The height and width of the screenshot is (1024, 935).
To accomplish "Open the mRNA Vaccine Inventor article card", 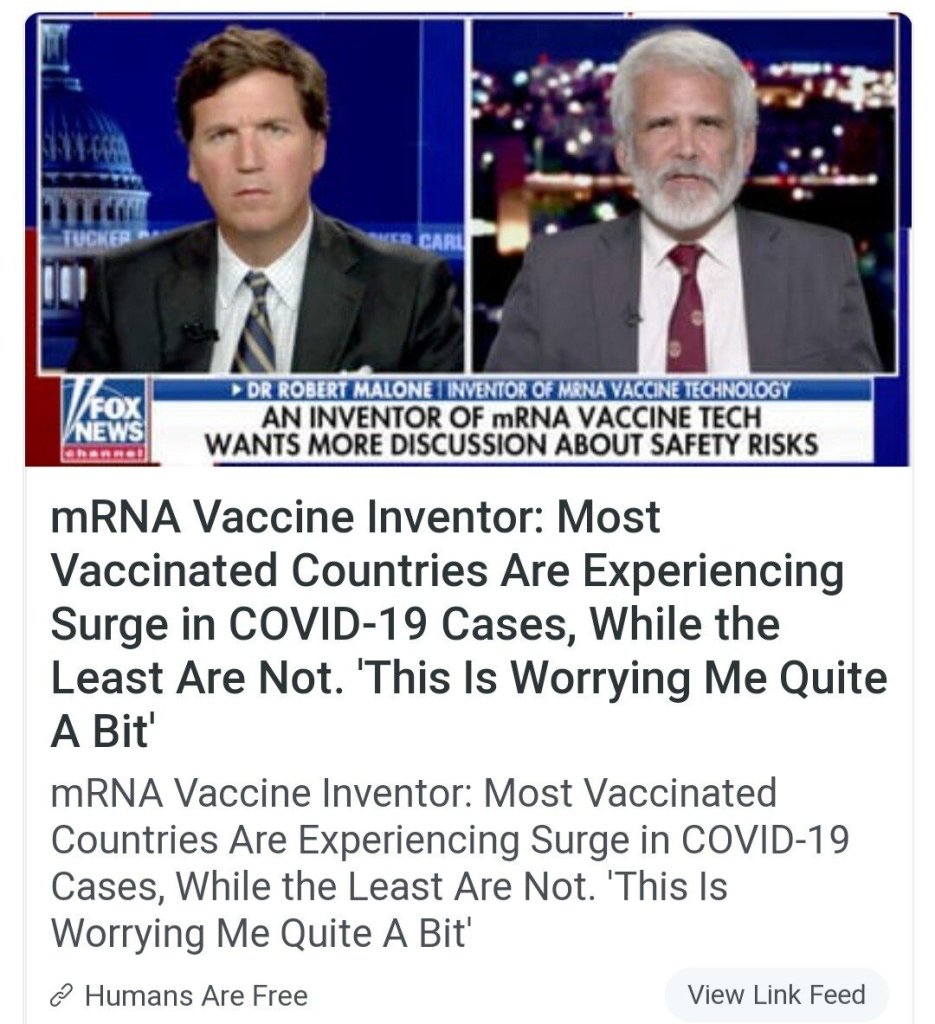I will click(467, 622).
